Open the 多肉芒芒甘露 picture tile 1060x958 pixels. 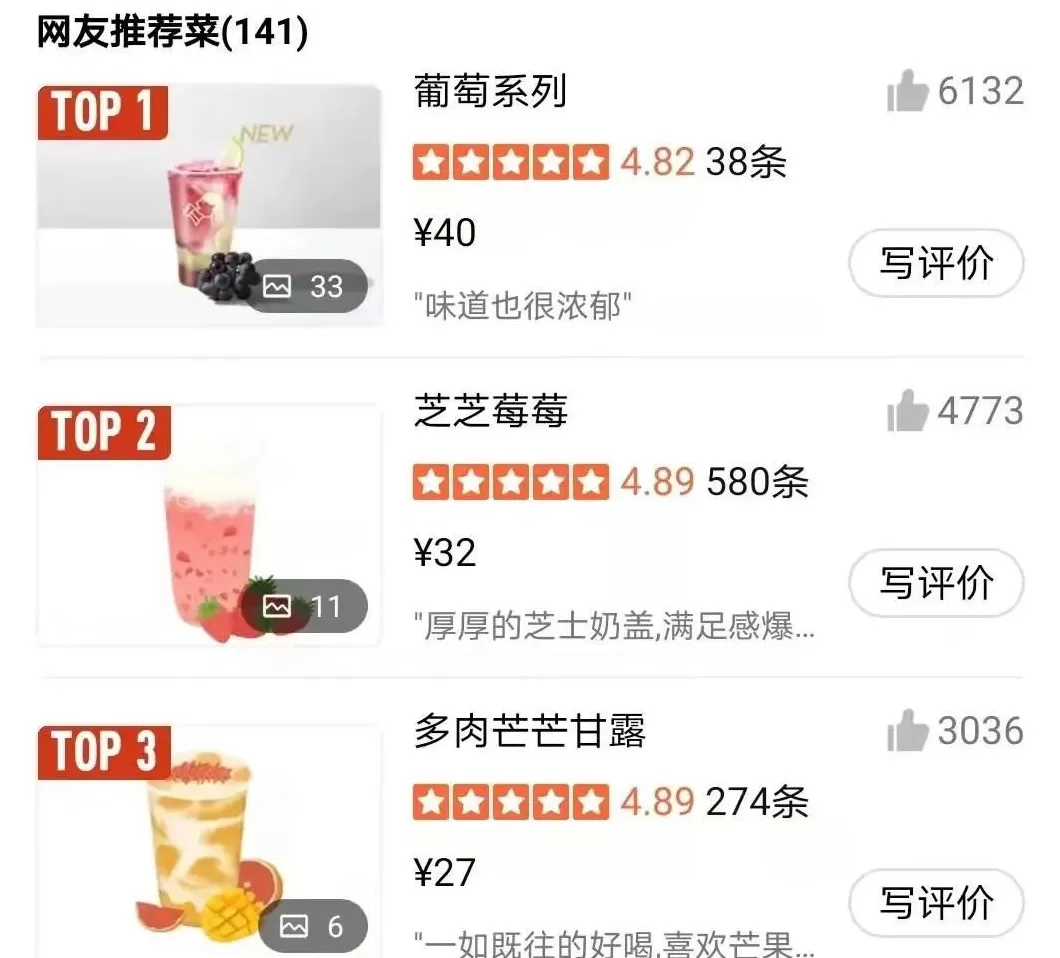(210, 840)
